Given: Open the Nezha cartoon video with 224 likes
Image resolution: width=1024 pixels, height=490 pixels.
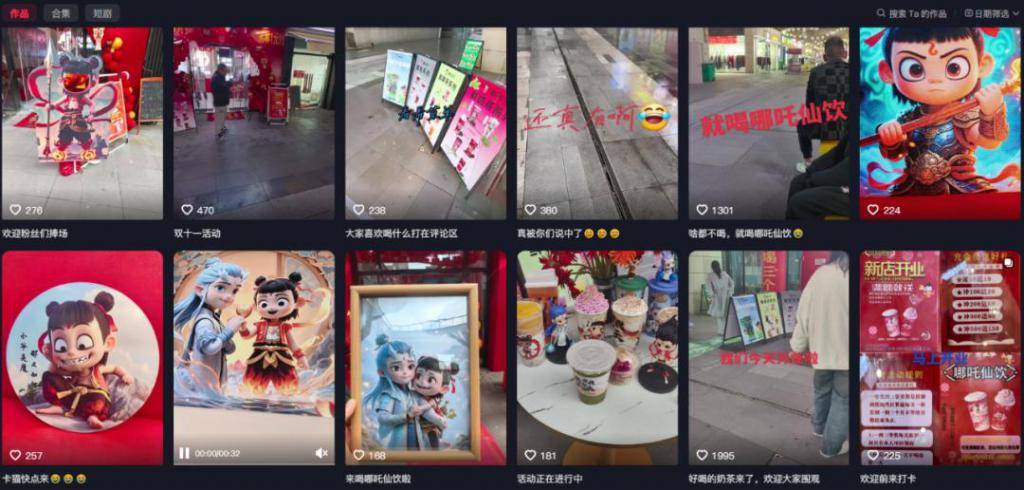Looking at the screenshot, I should click(939, 120).
